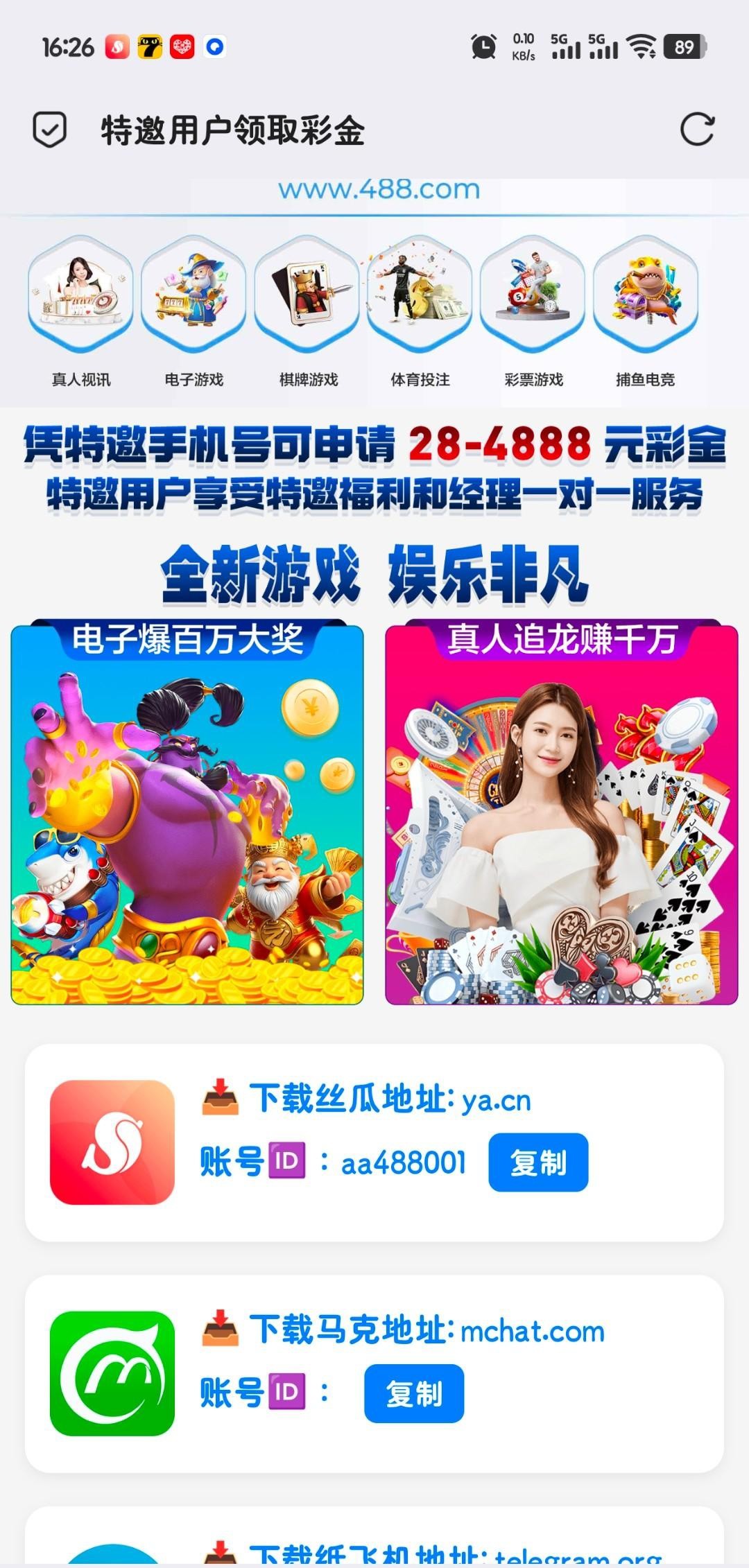Open the 真人视讯 category
Viewport: 749px width, 1568px height.
80,312
